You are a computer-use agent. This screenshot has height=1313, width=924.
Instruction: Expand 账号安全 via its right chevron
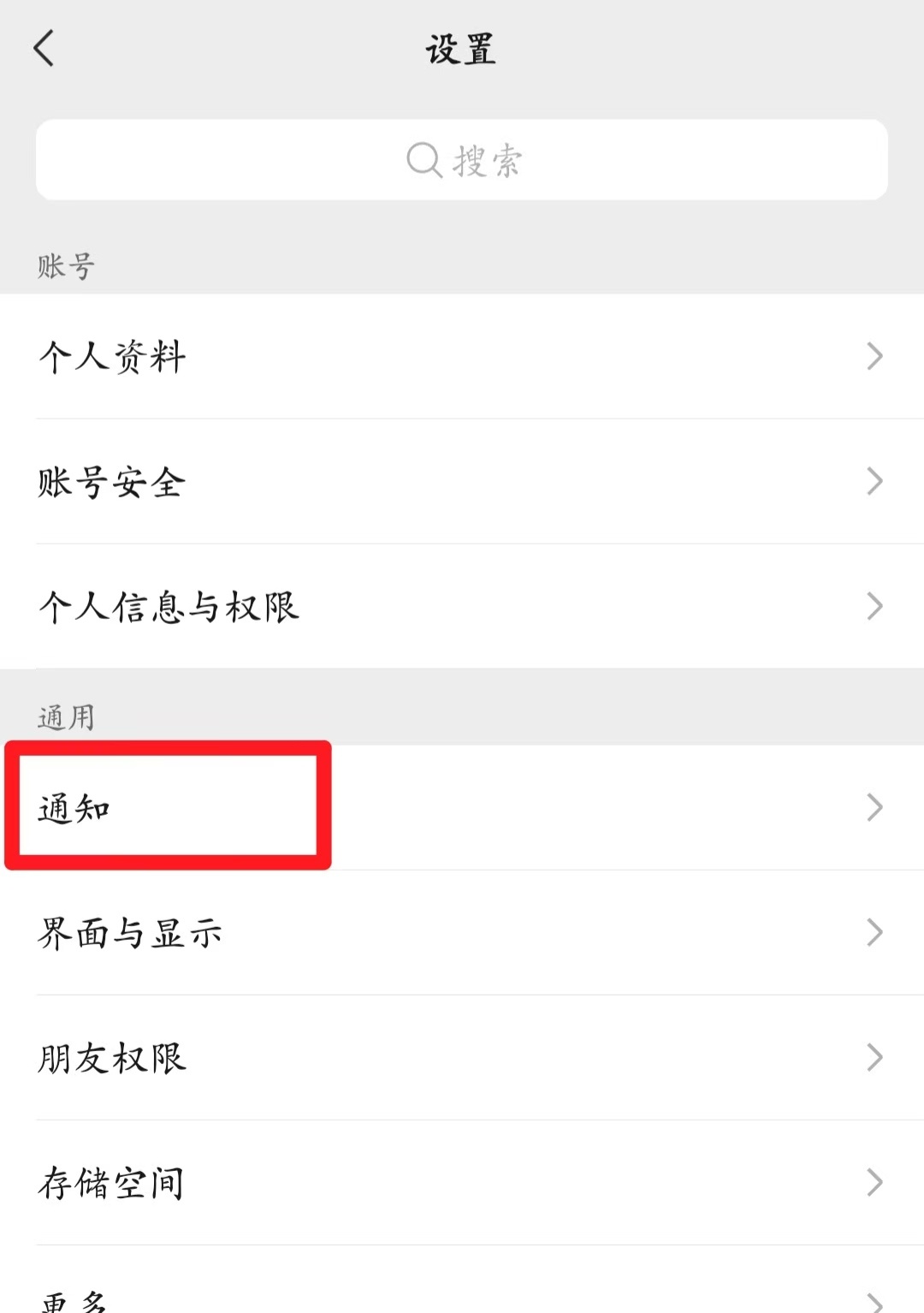(874, 482)
